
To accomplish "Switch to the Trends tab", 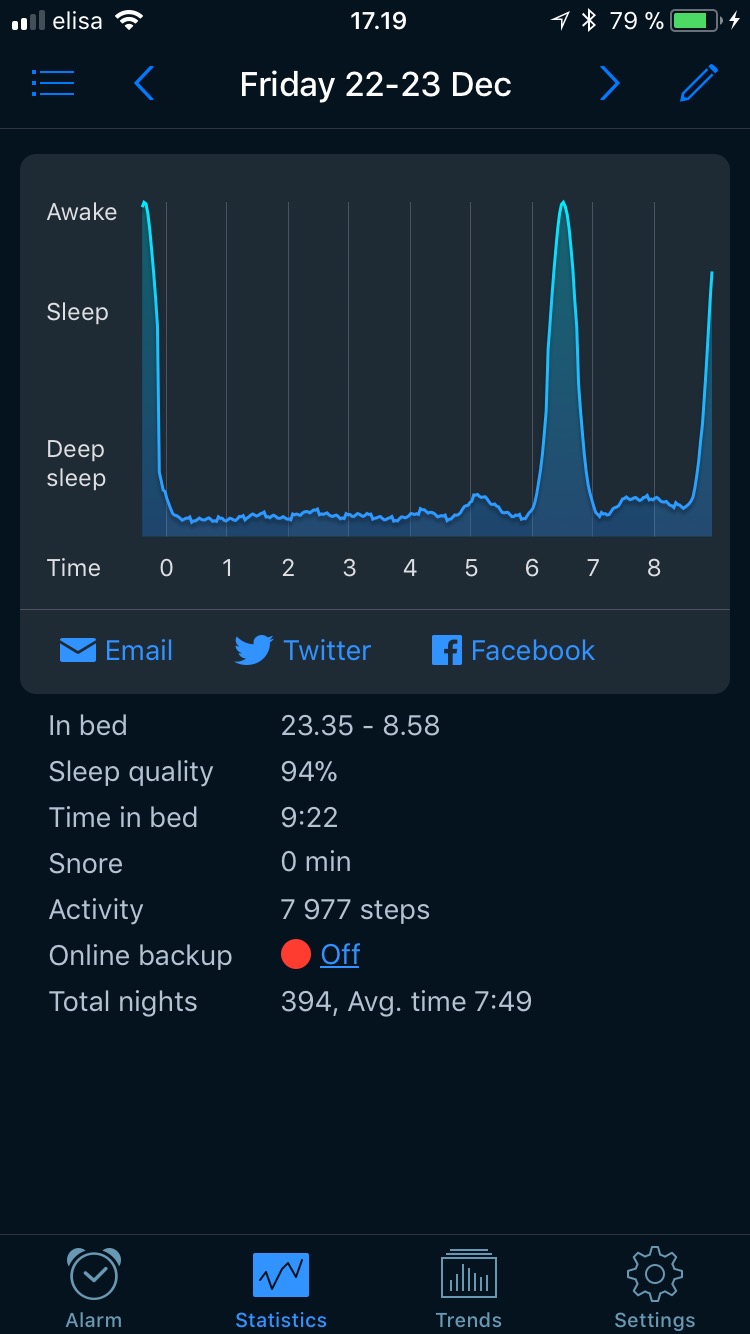I will click(x=468, y=1286).
